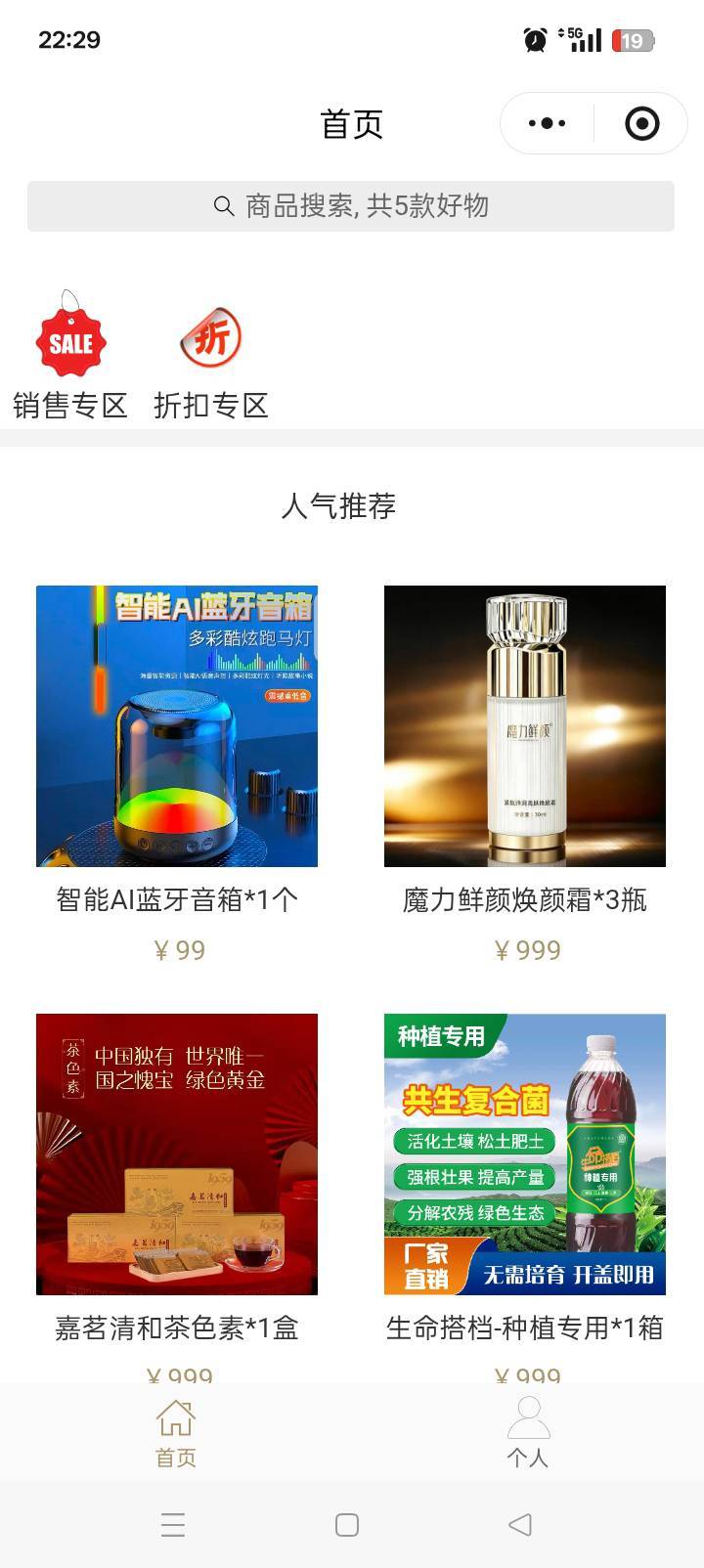The image size is (704, 1568).
Task: Switch to the 首页 tab
Action: click(176, 1433)
